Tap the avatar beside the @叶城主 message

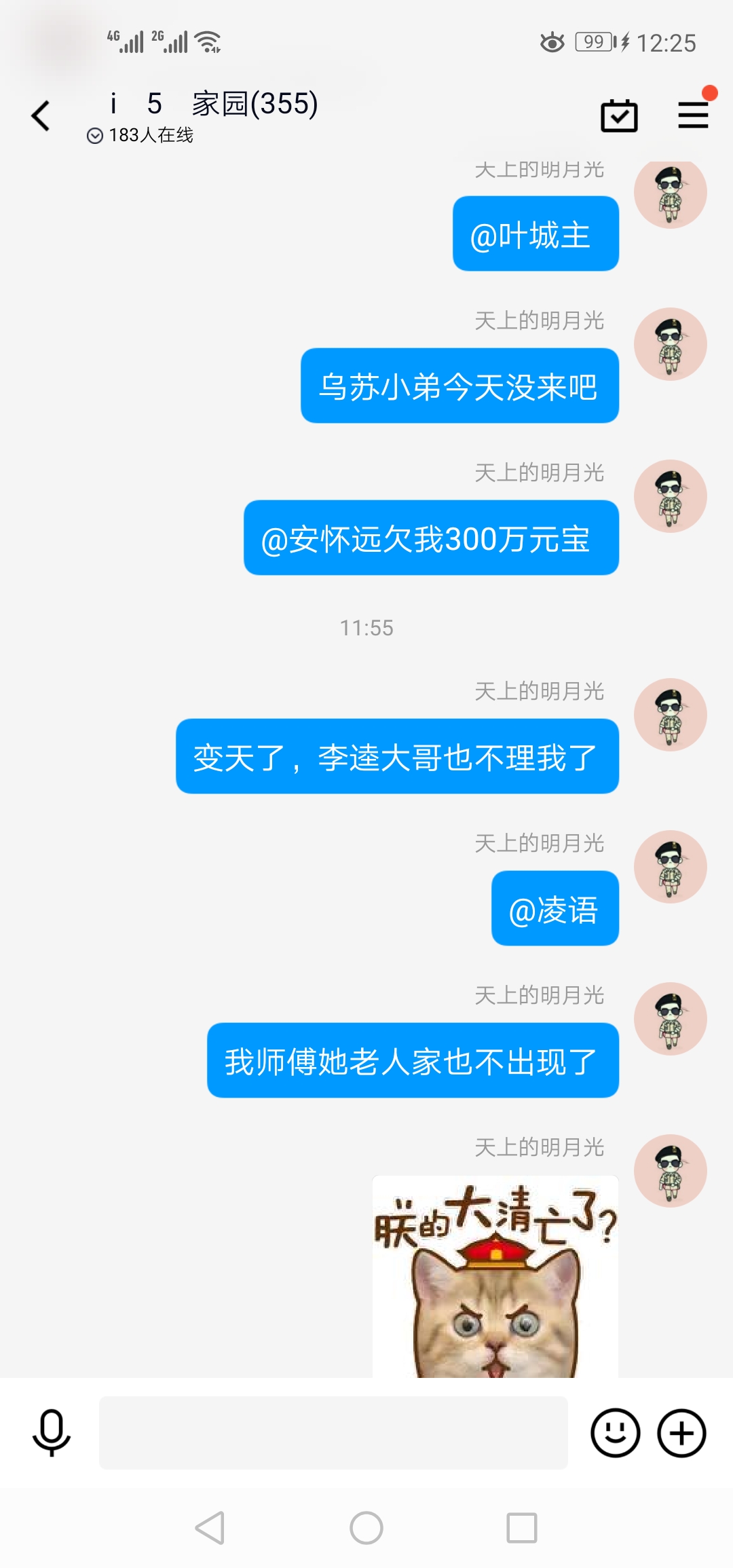pyautogui.click(x=670, y=193)
